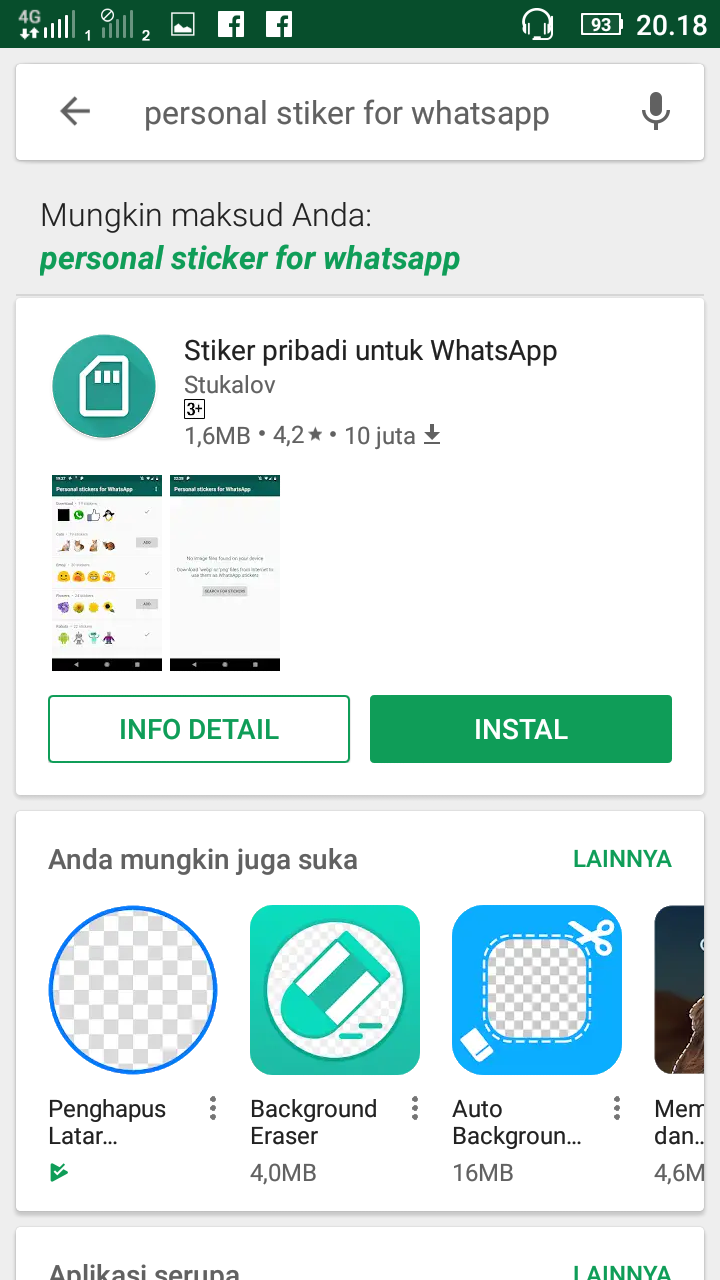The width and height of the screenshot is (720, 1280).
Task: Show more under Anda mungkin juga suka
Action: pos(621,859)
